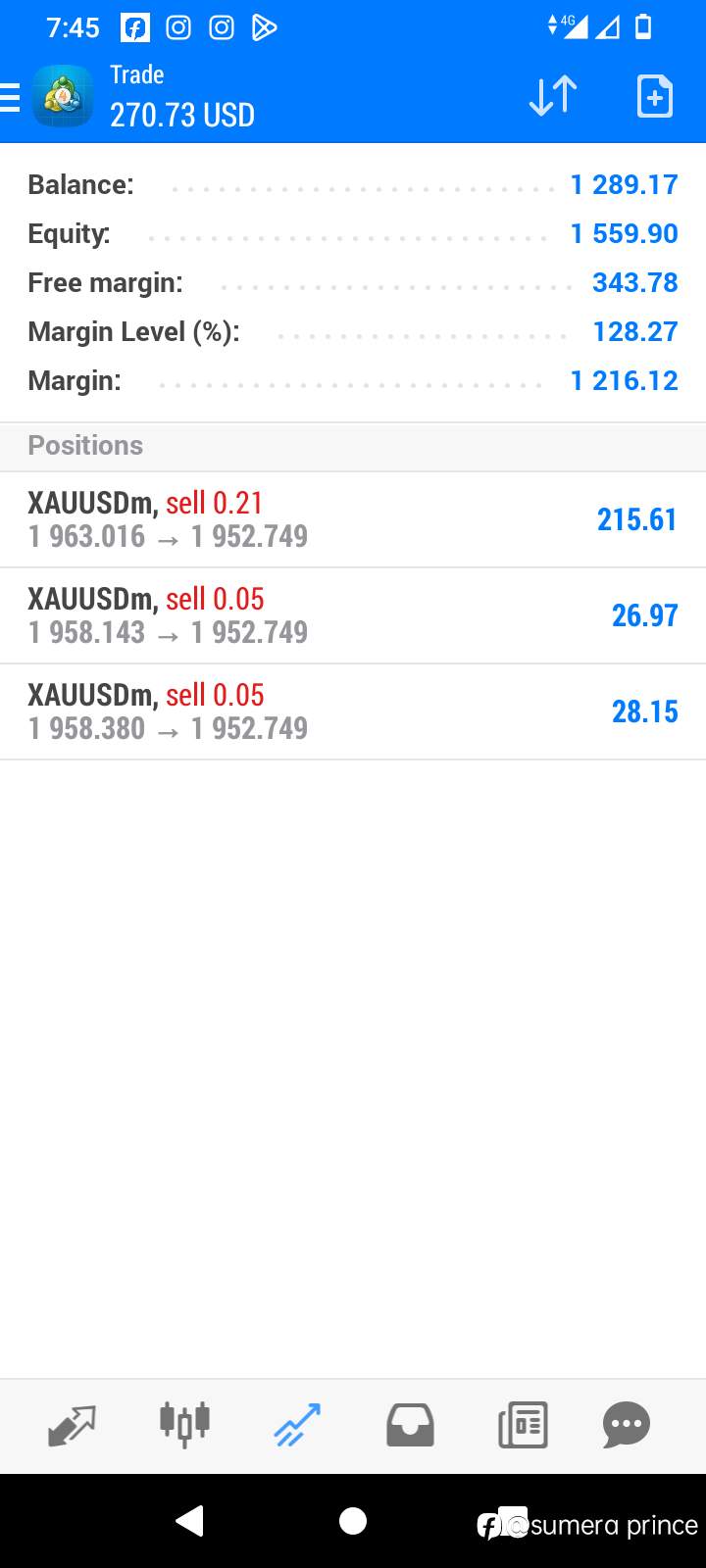
Task: Create a new order
Action: (x=654, y=96)
